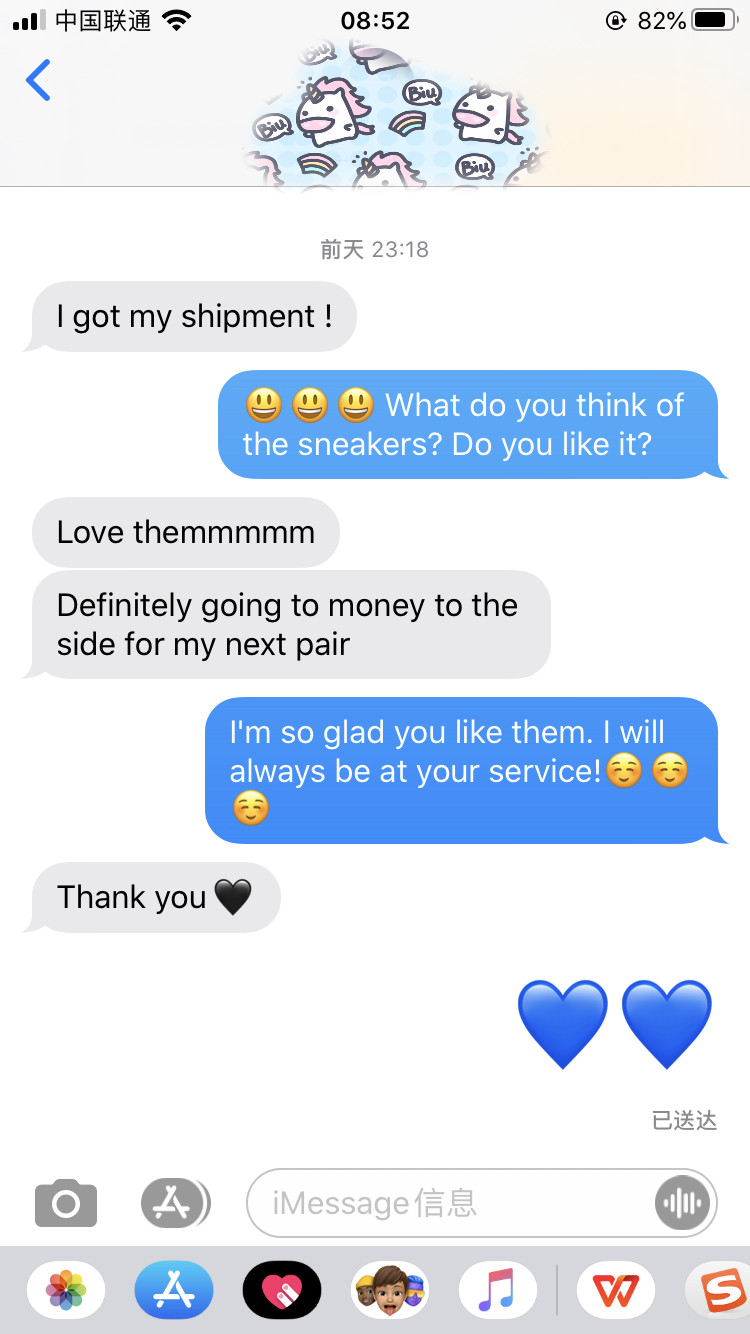This screenshot has height=1334, width=750.
Task: Open the Music app in the drawer
Action: pyautogui.click(x=498, y=1291)
